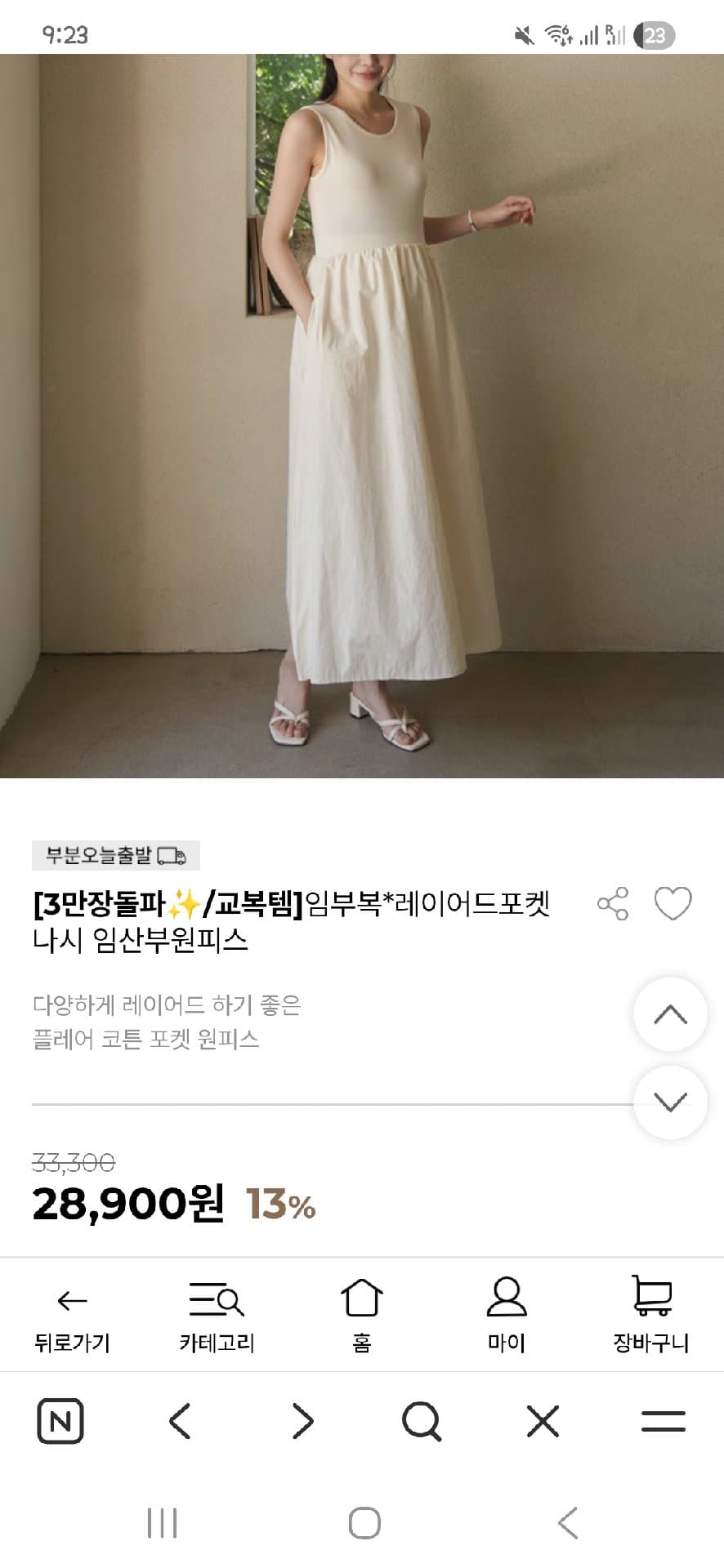Screen dimensions: 724x1568
Task: Tap the scroll-down arrow button
Action: (670, 1102)
